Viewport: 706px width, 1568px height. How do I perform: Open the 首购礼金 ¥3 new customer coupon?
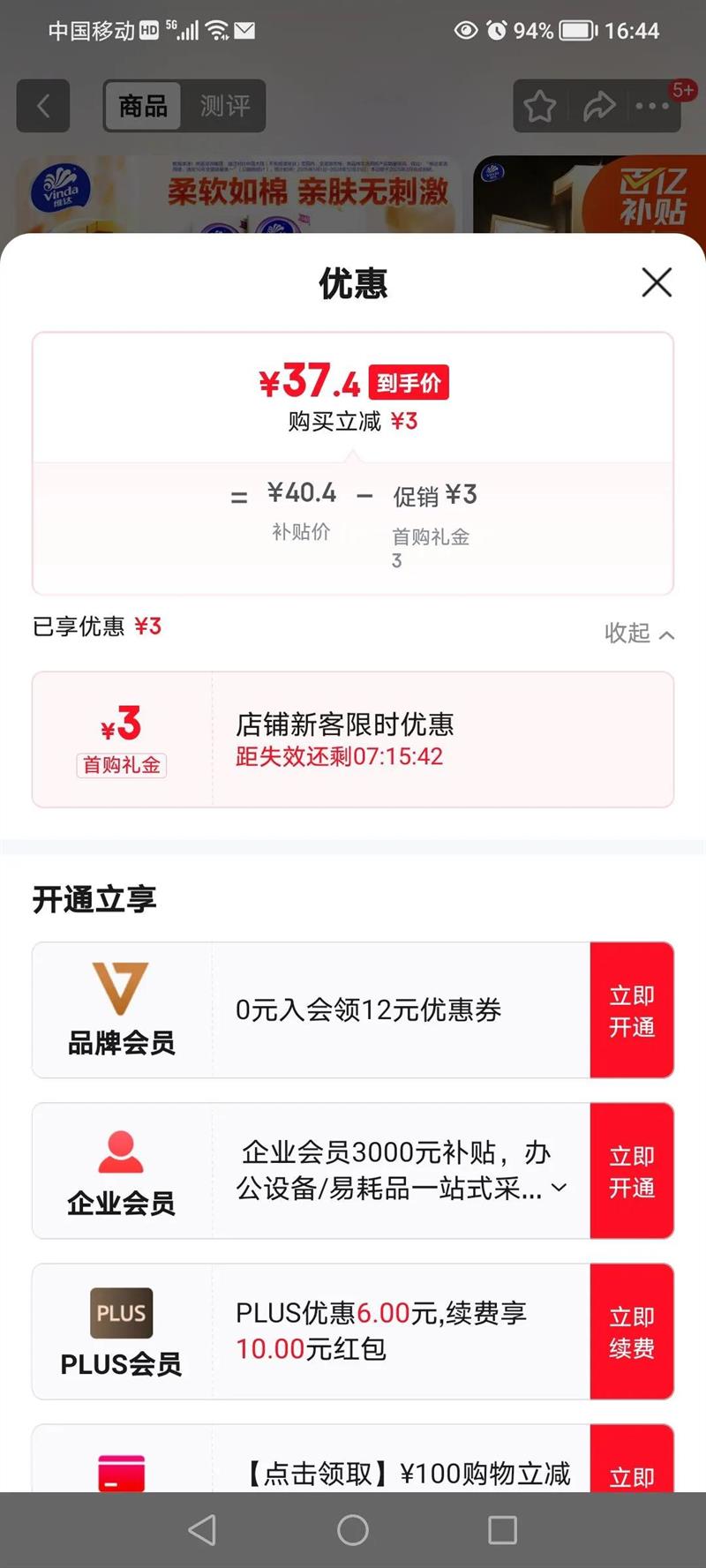[x=352, y=739]
